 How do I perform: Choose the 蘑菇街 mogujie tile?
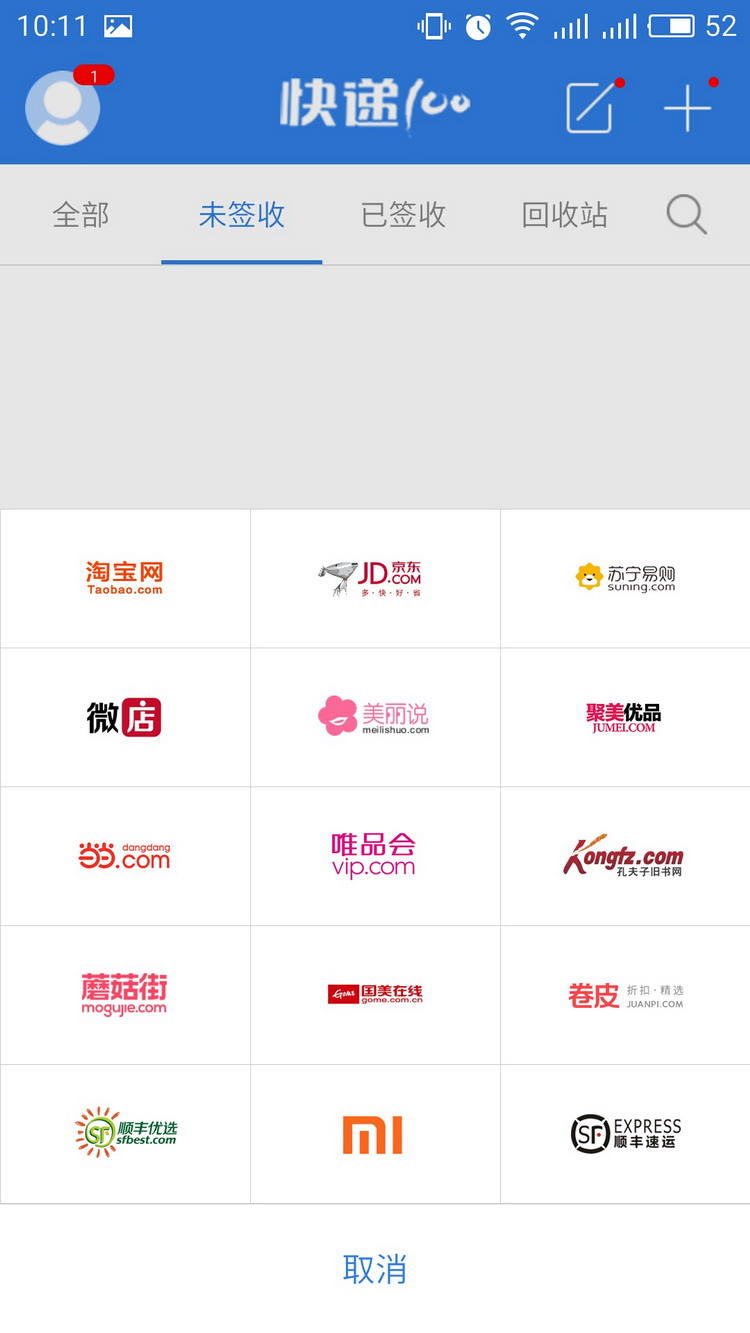(125, 995)
